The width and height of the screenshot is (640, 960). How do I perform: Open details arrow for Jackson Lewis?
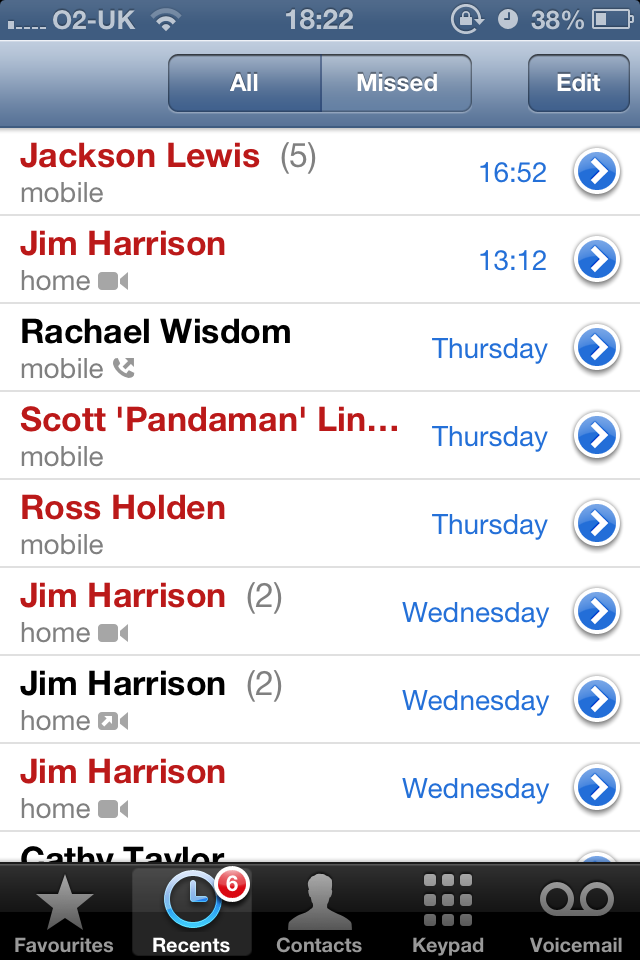(596, 173)
